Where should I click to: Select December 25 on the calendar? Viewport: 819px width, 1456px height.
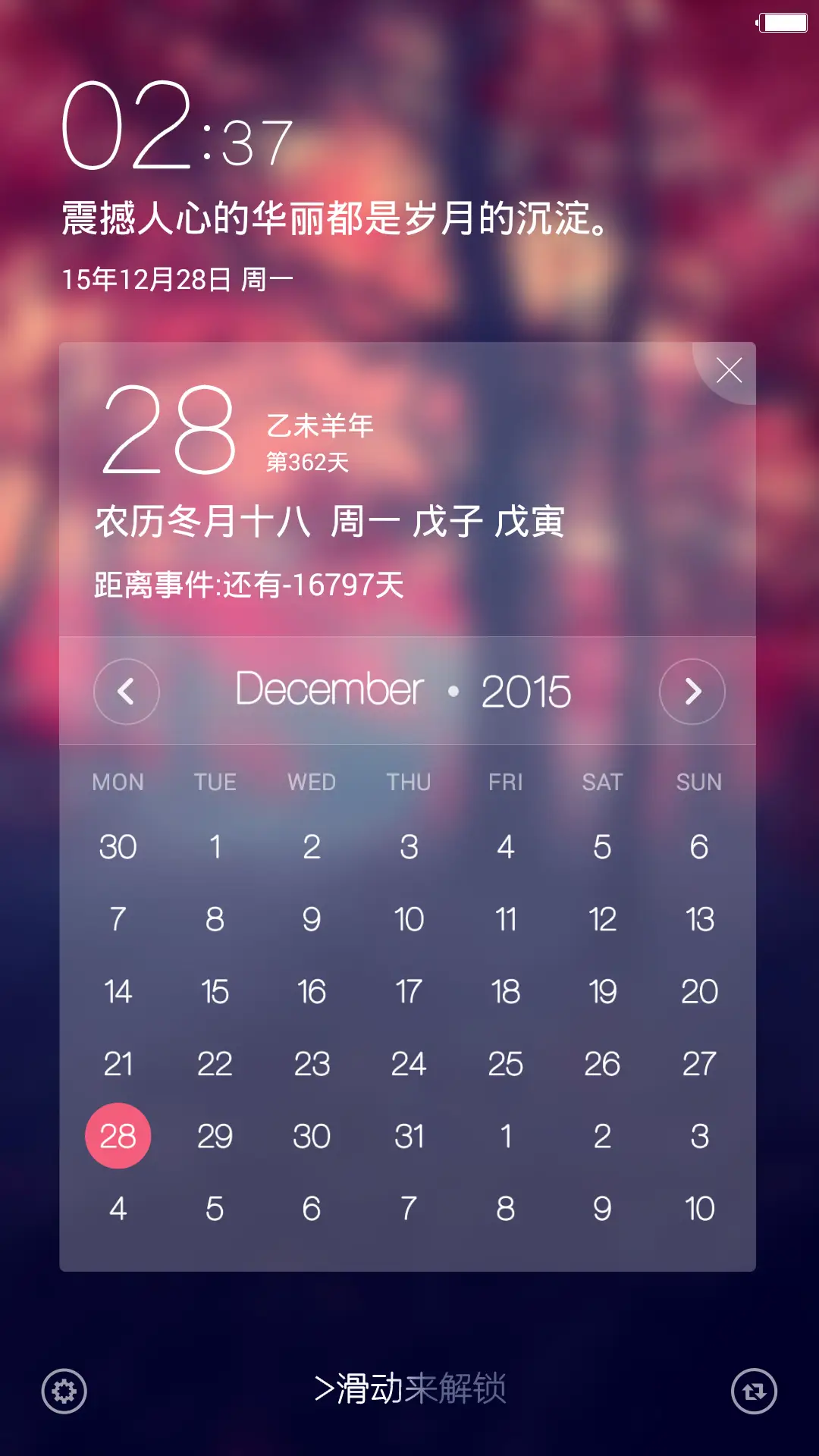coord(506,1063)
